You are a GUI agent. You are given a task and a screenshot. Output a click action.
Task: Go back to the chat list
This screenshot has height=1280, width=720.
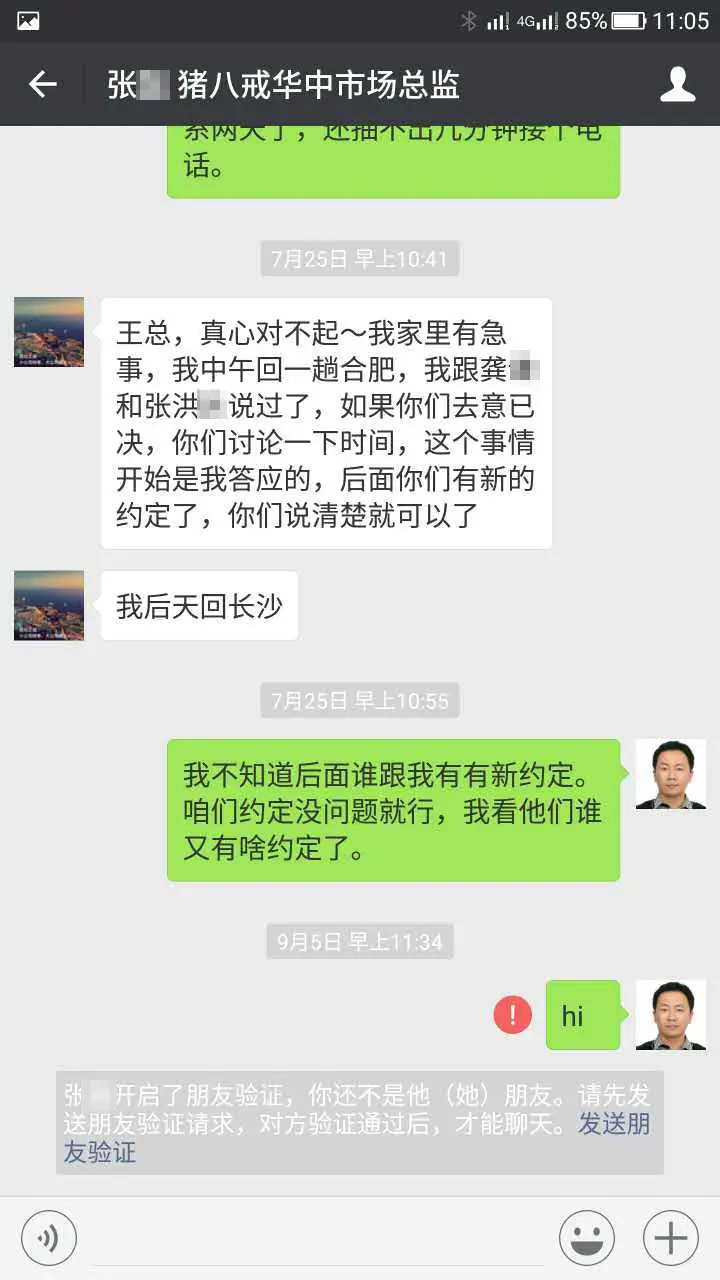42,85
